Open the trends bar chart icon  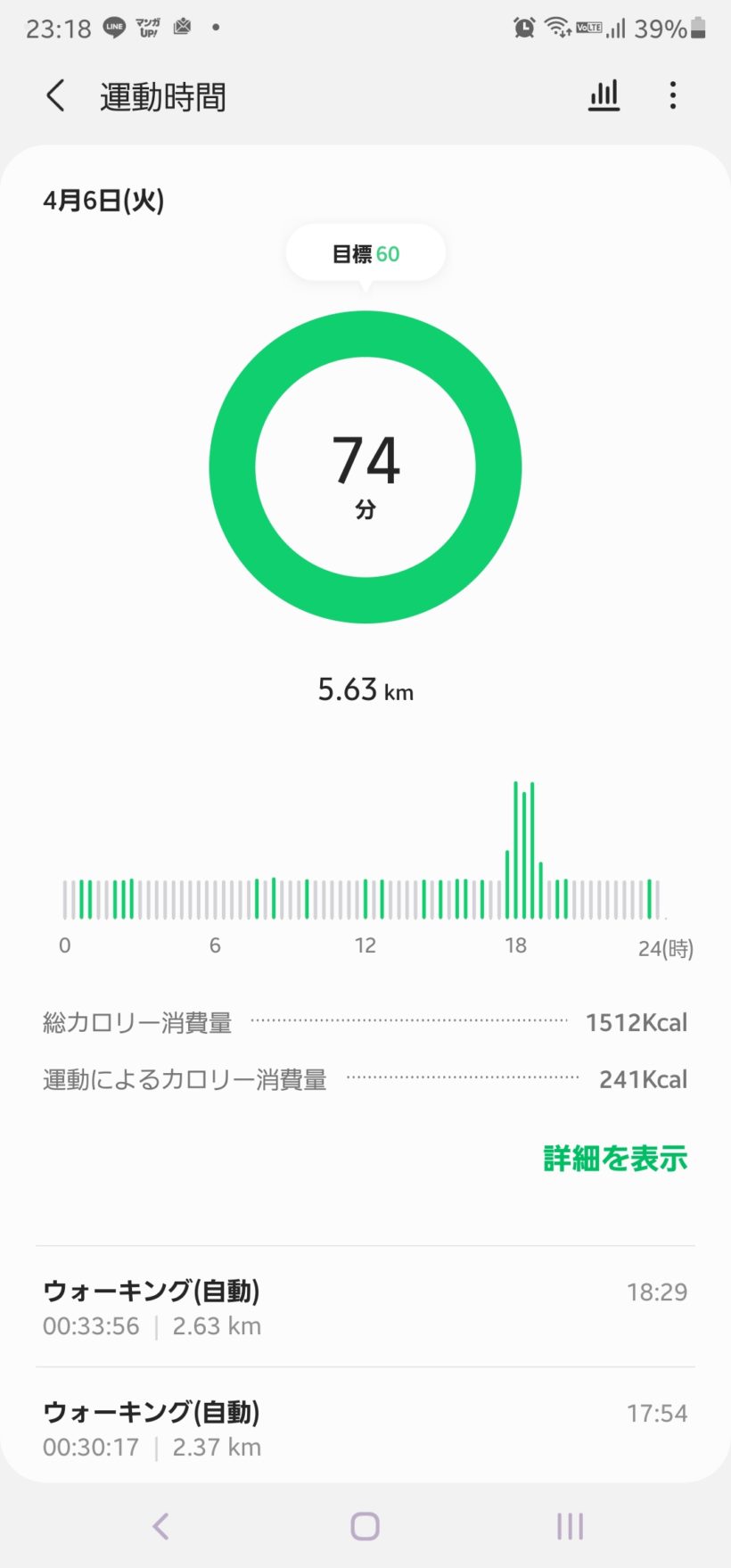604,95
